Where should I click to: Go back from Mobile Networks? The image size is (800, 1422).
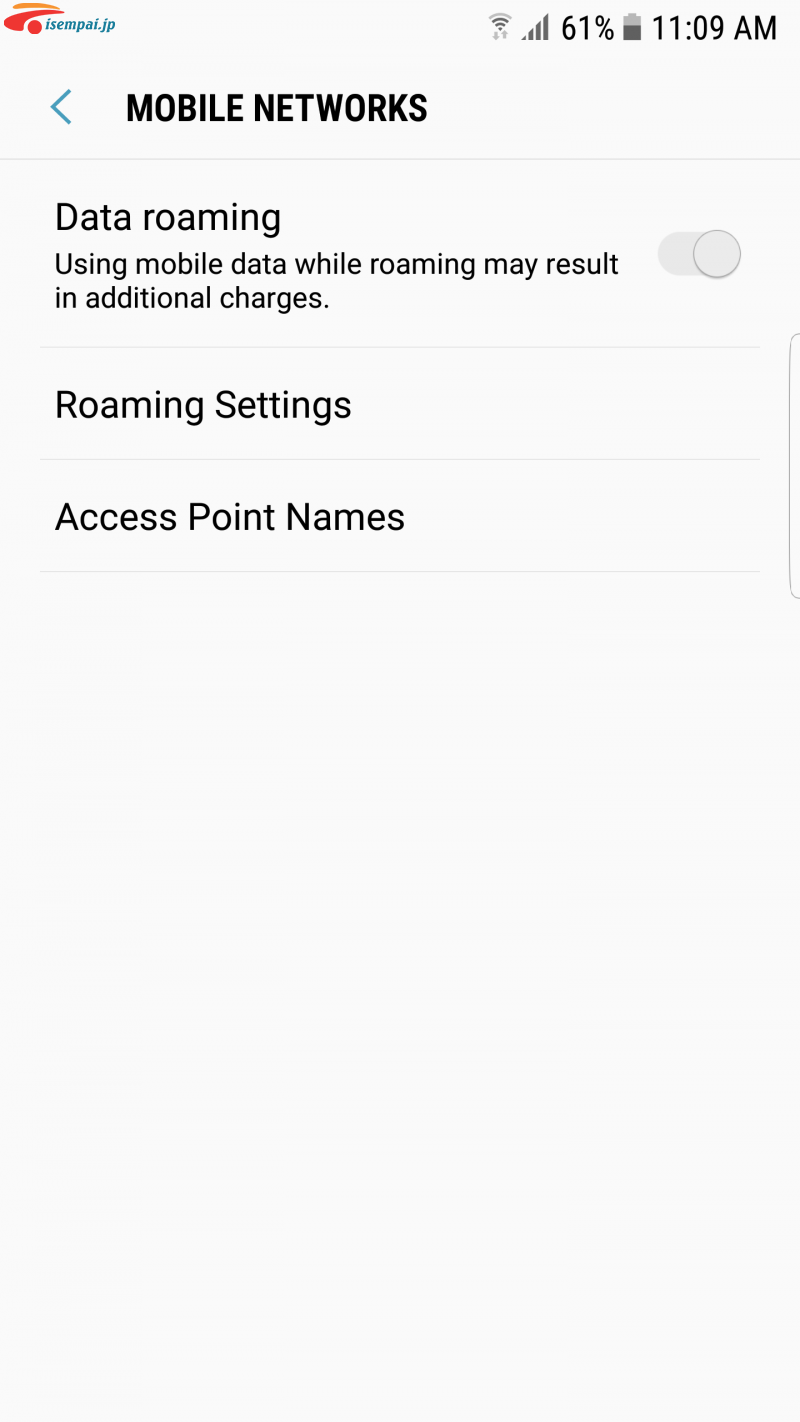61,107
